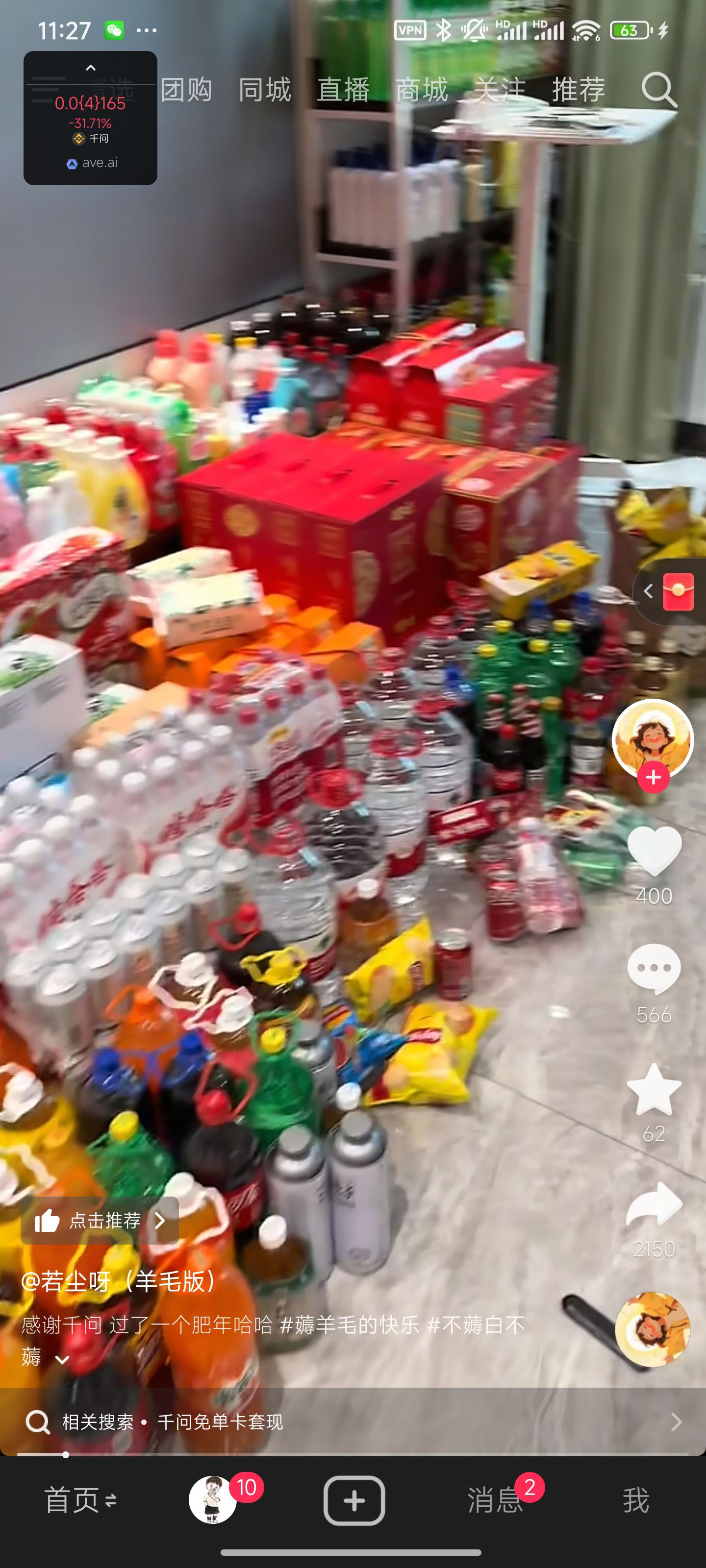Viewport: 706px width, 1568px height.
Task: Switch to the 直播 tab
Action: pos(343,90)
